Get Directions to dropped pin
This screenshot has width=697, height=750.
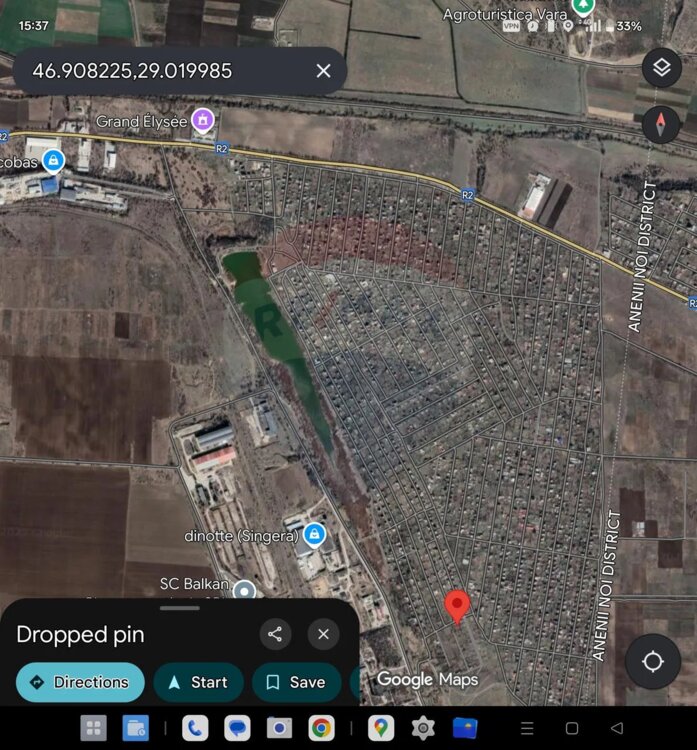pyautogui.click(x=81, y=682)
